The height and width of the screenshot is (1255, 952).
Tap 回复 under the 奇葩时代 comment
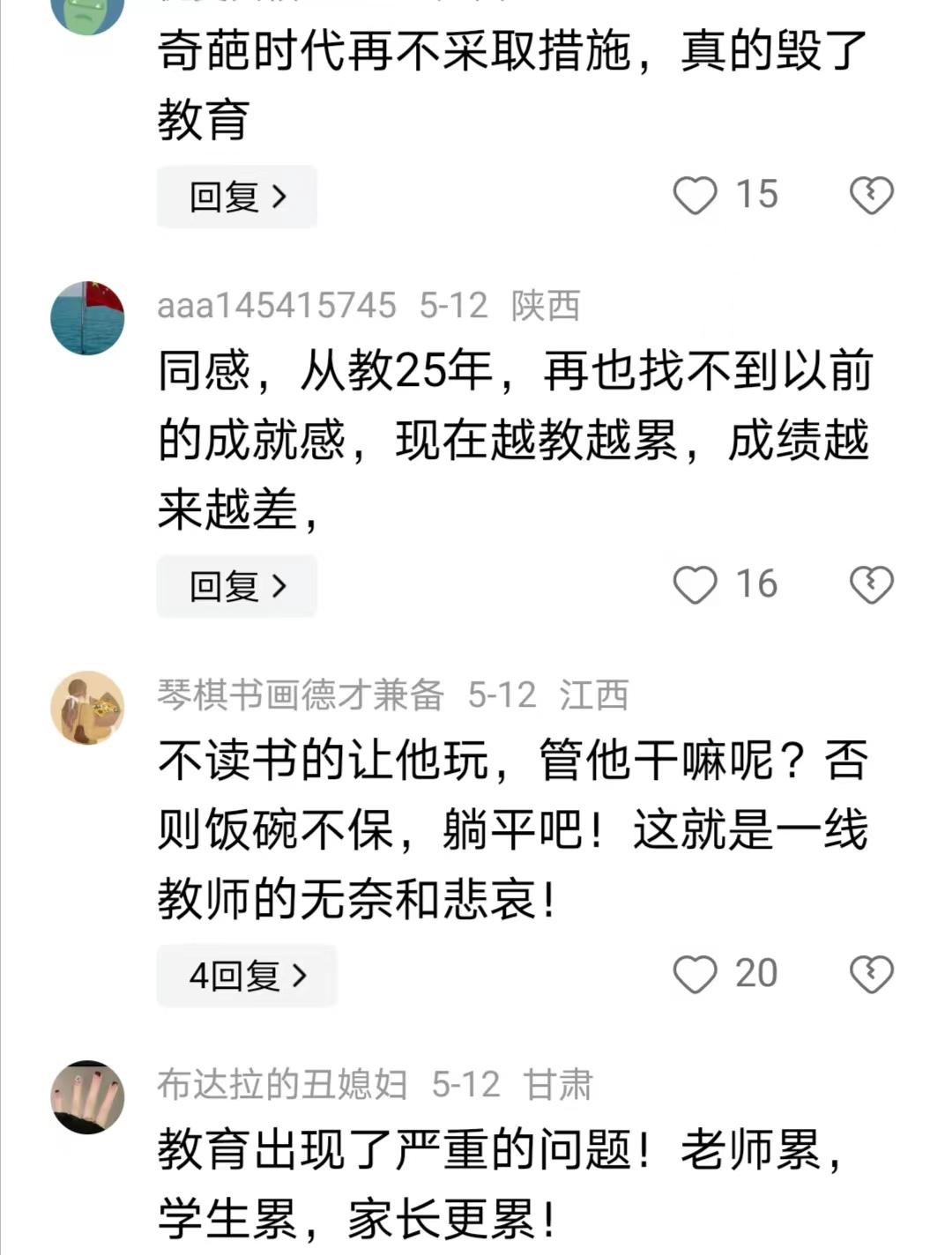click(237, 197)
